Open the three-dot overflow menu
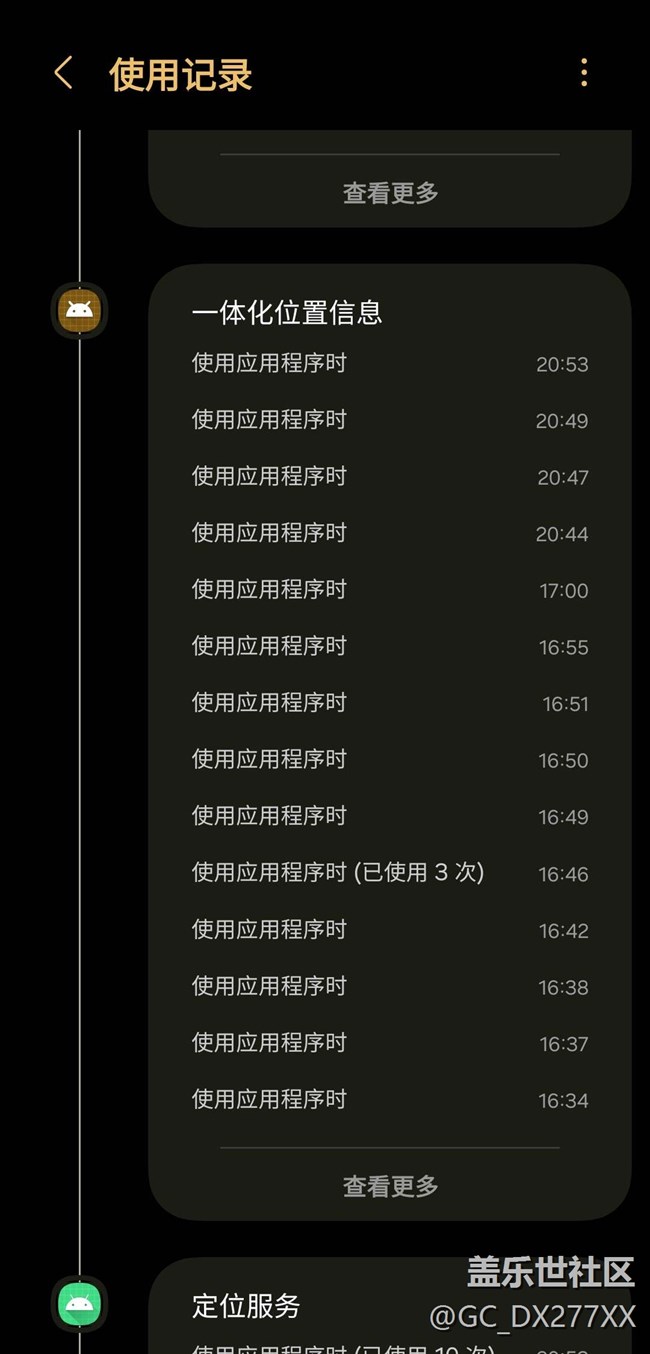Viewport: 650px width, 1354px height. click(x=584, y=73)
